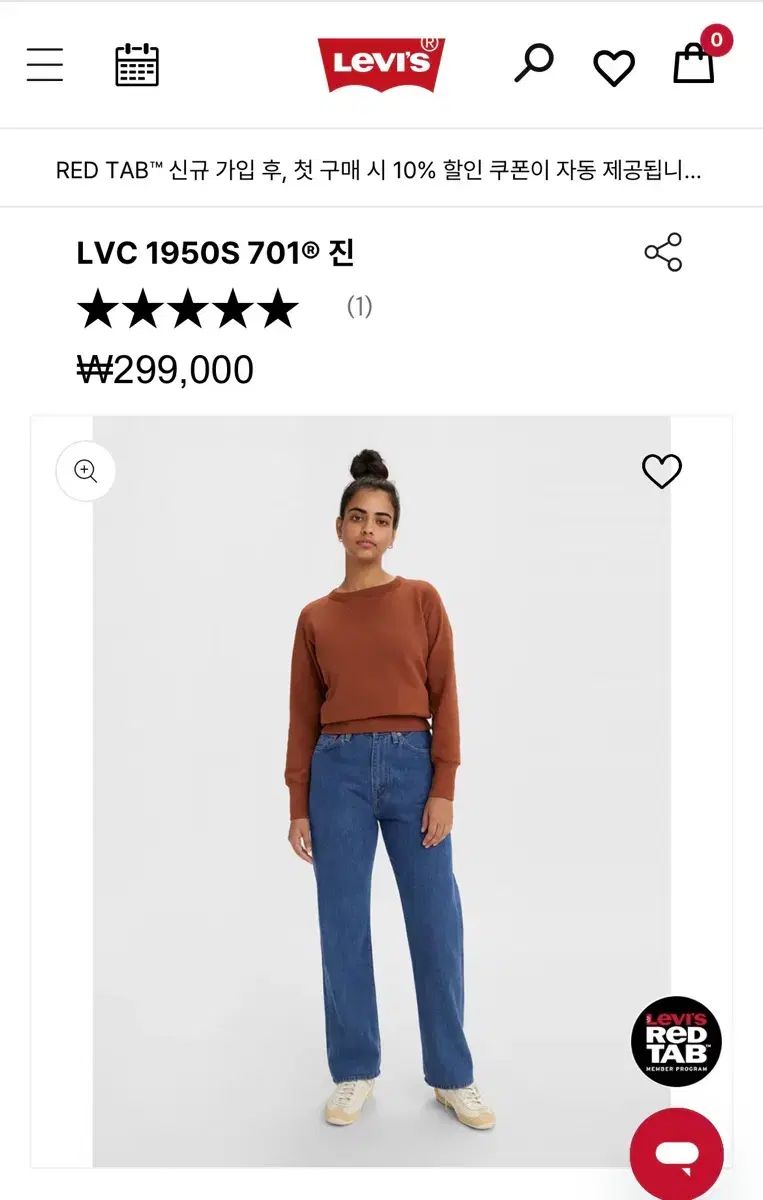Click the ₩299,000 price text

164,371
